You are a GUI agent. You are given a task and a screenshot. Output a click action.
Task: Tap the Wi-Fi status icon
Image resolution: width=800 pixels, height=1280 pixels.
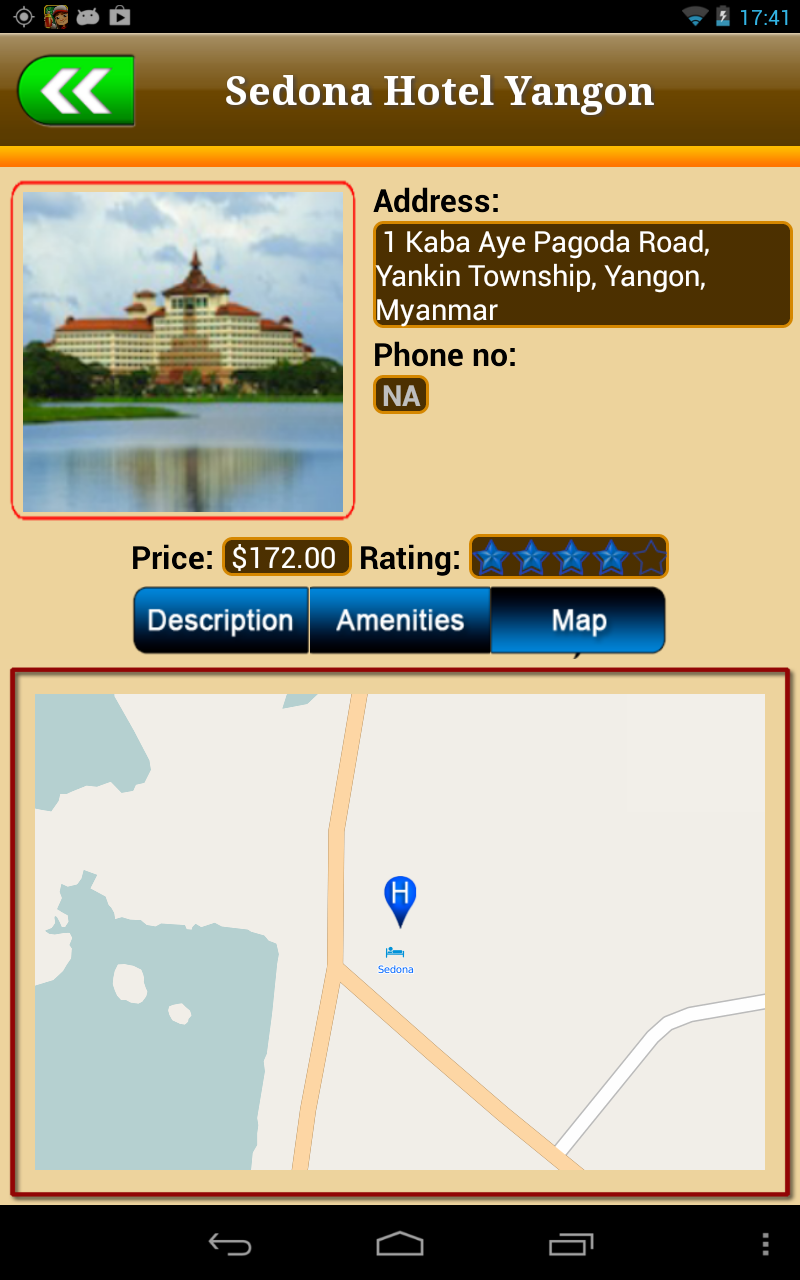[x=696, y=15]
